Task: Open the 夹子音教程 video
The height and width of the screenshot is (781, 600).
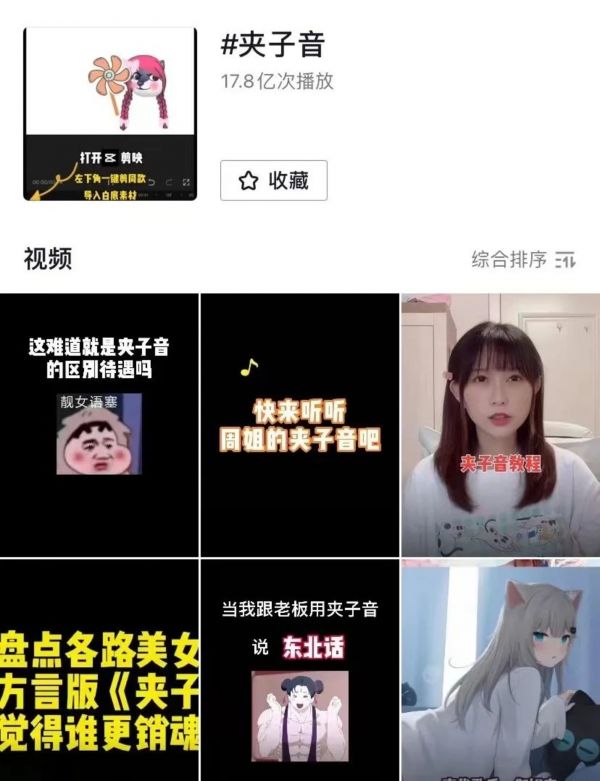Action: pos(500,425)
